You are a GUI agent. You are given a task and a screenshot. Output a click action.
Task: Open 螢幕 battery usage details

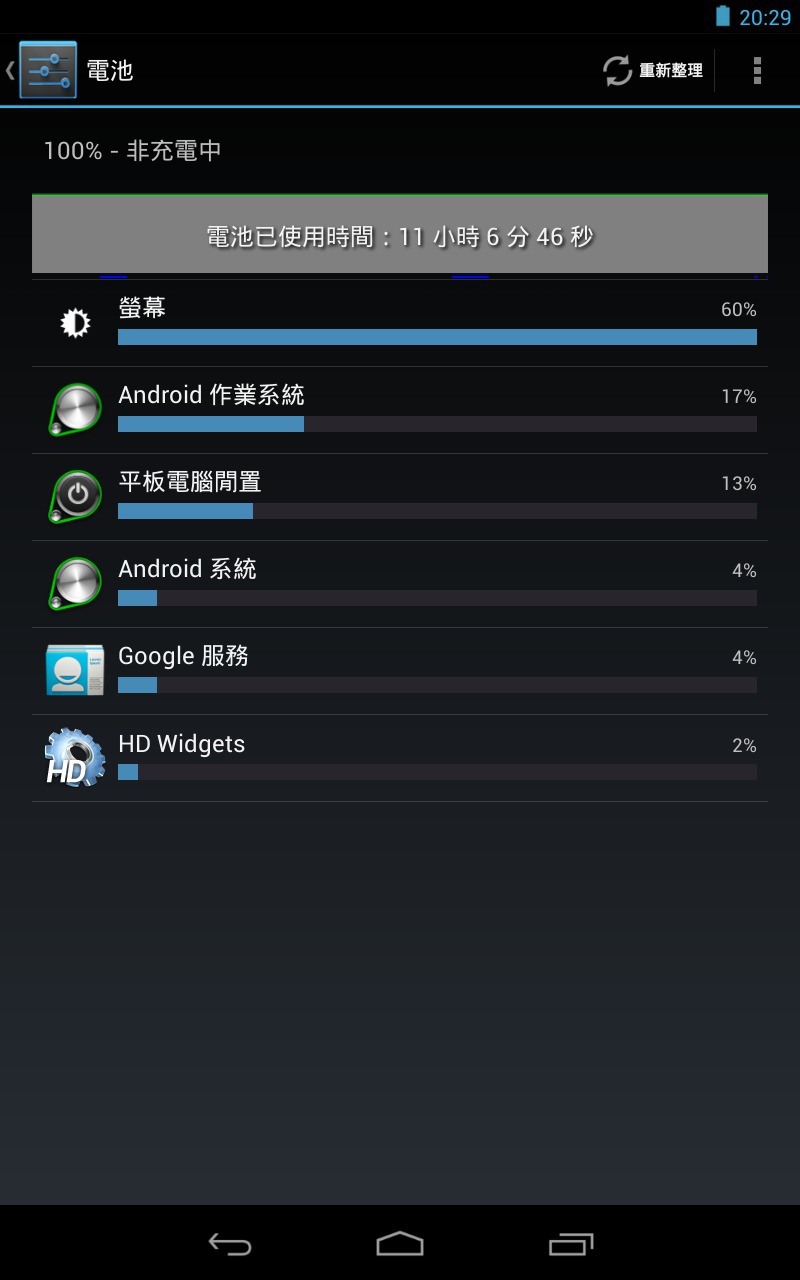(400, 323)
